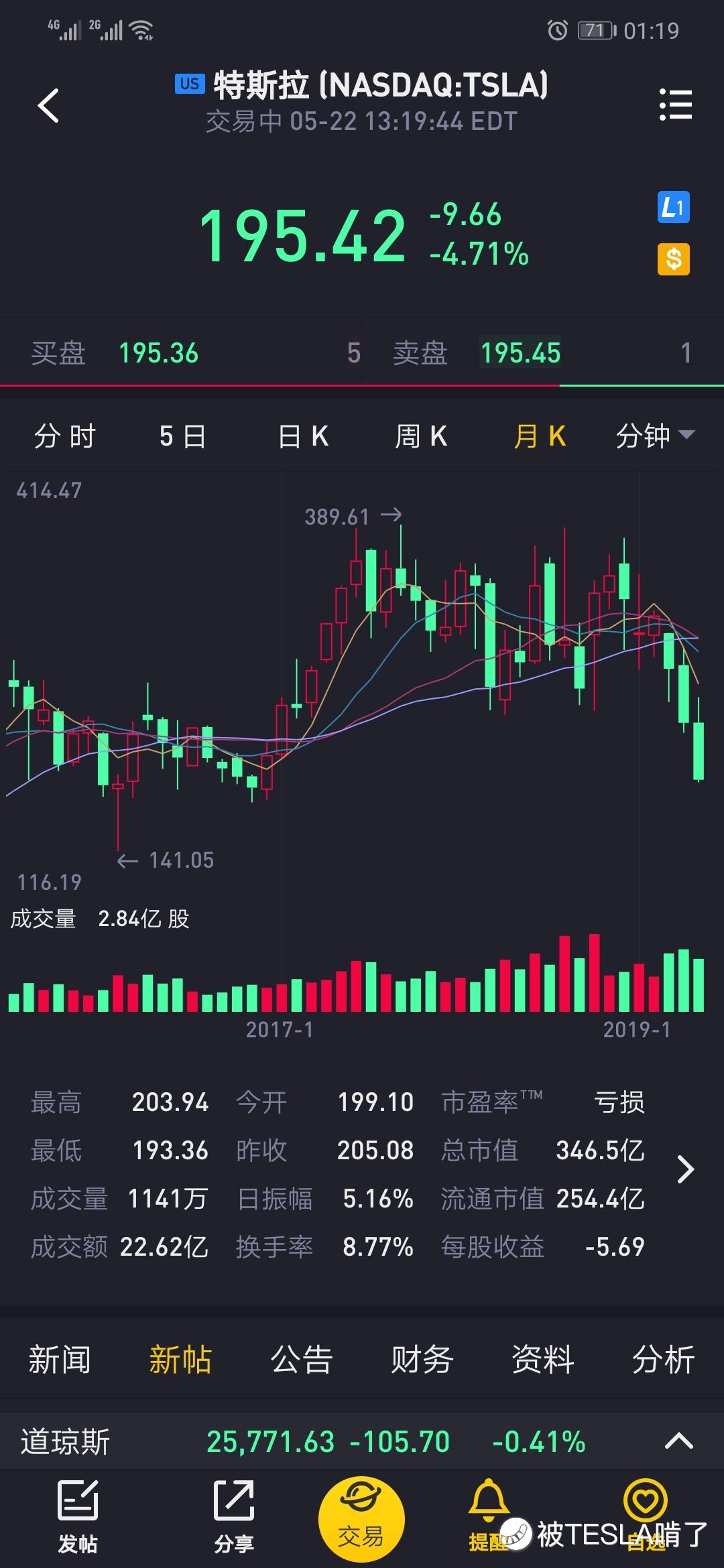Viewport: 724px width, 1568px height.
Task: Open the 资料 tab
Action: click(543, 1360)
